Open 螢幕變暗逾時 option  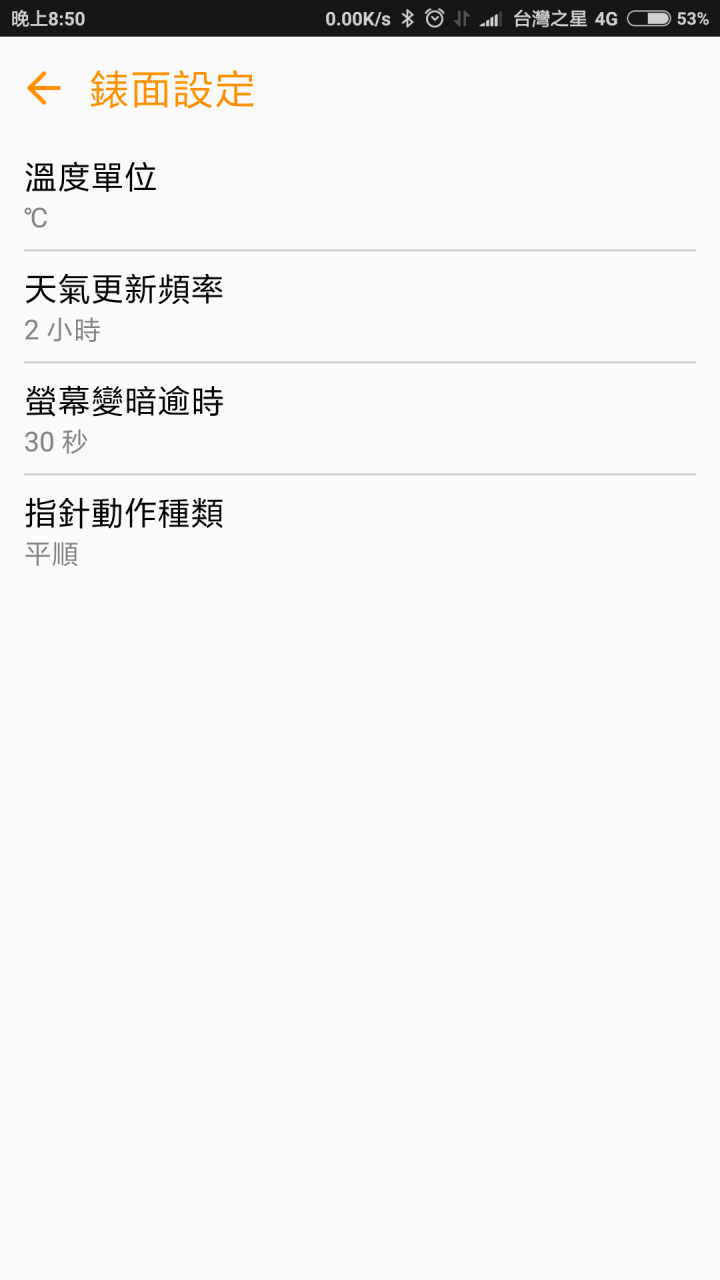(x=360, y=419)
